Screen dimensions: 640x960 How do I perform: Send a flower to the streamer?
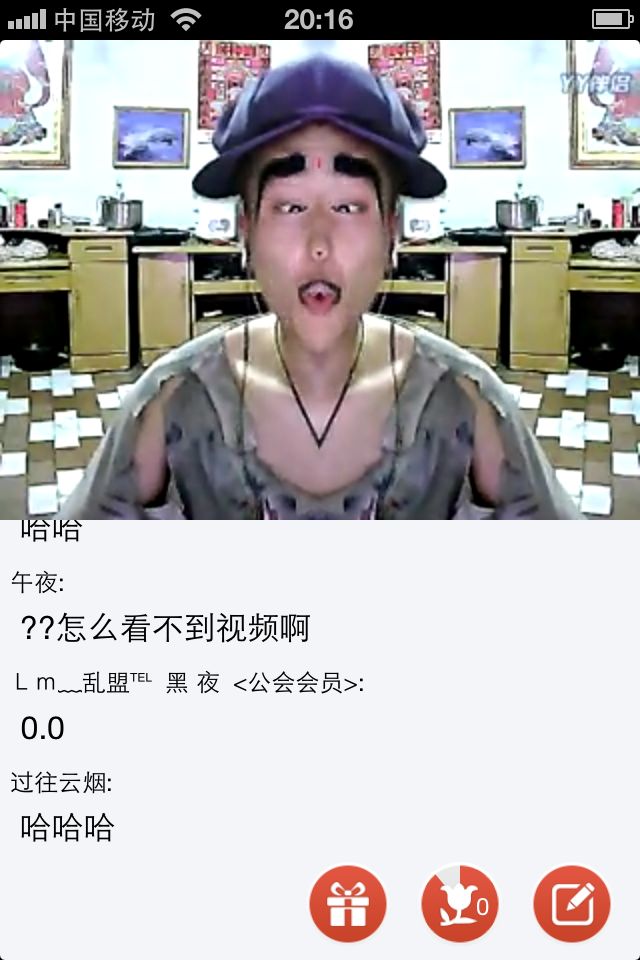pos(460,904)
